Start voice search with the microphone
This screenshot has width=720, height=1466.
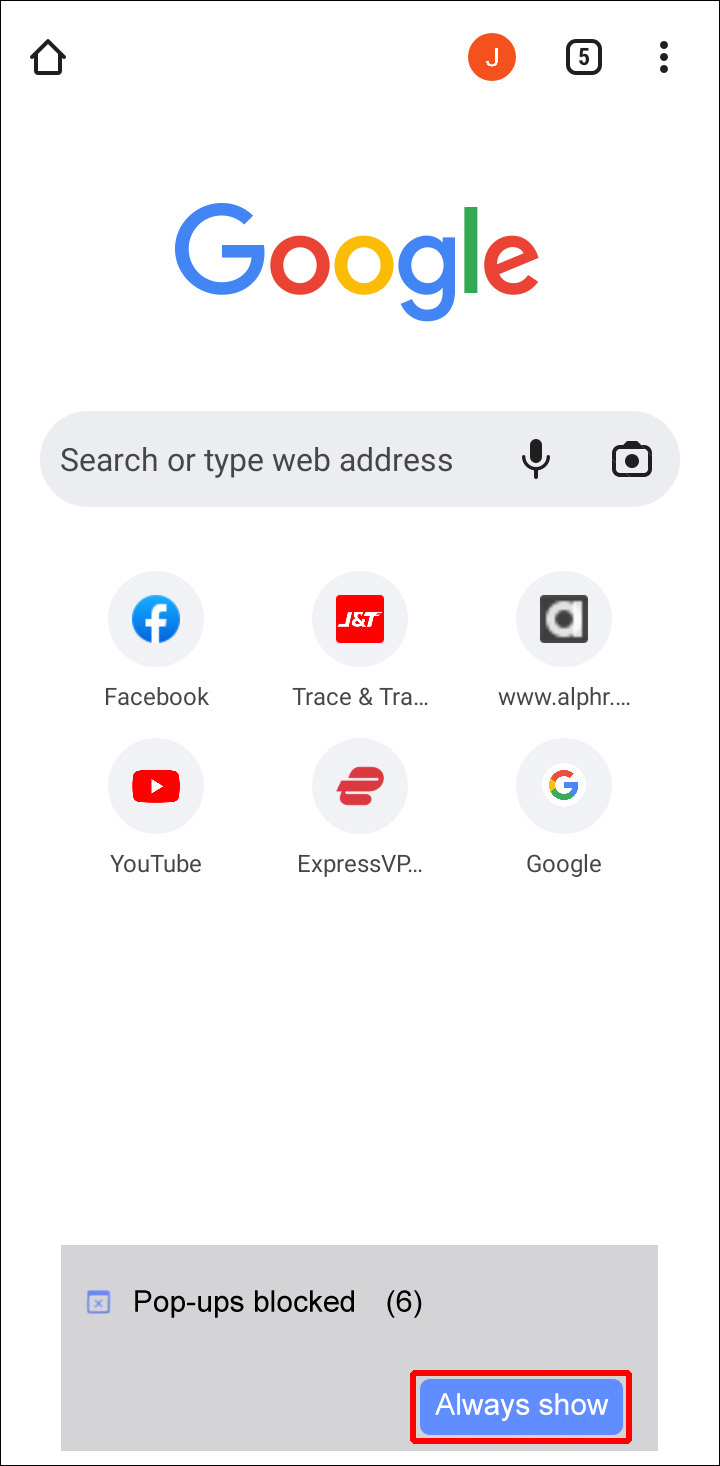point(536,460)
